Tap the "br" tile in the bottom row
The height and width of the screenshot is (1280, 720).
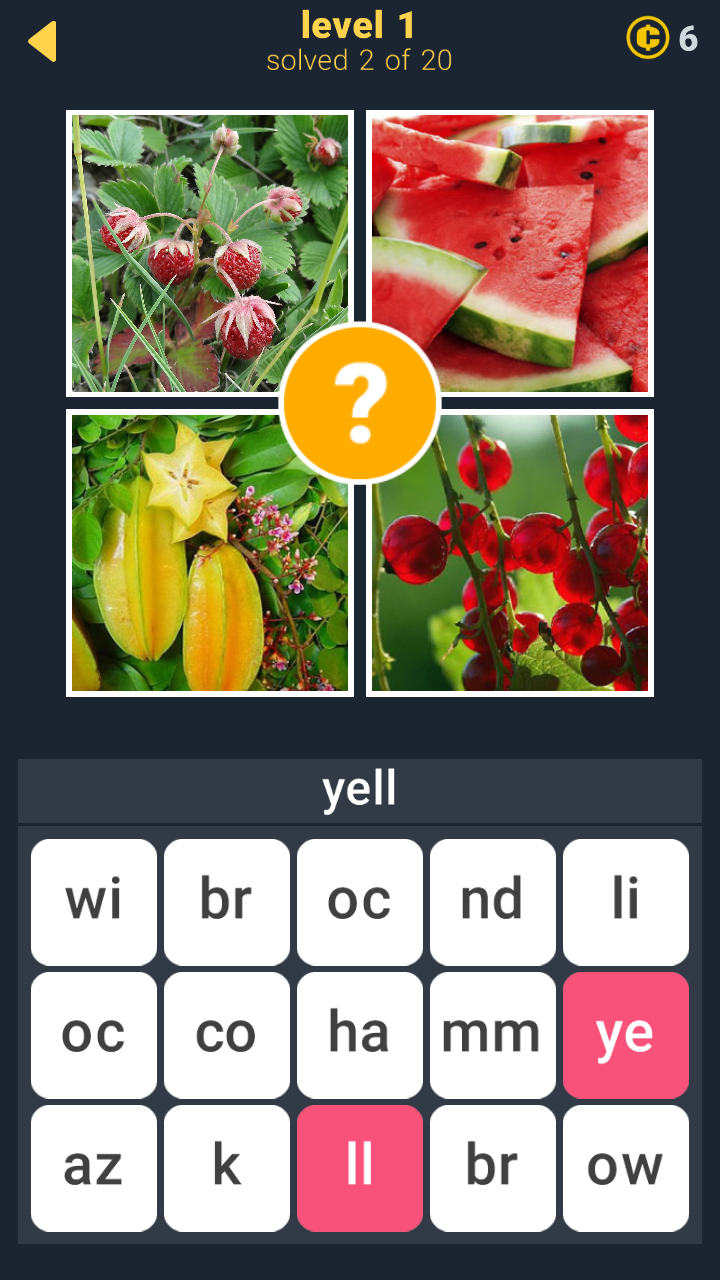pyautogui.click(x=493, y=1167)
